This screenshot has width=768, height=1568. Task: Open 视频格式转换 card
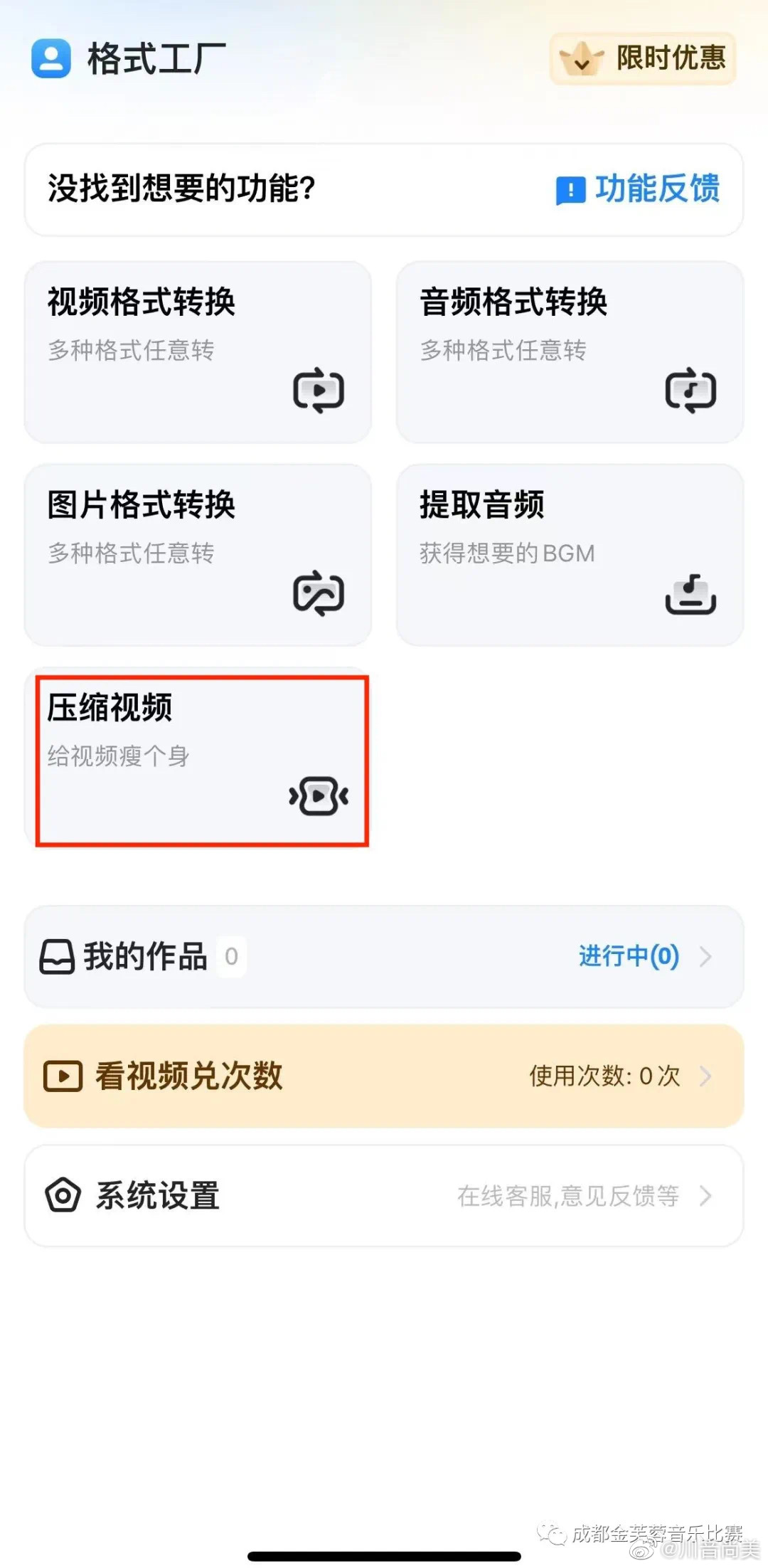(198, 352)
